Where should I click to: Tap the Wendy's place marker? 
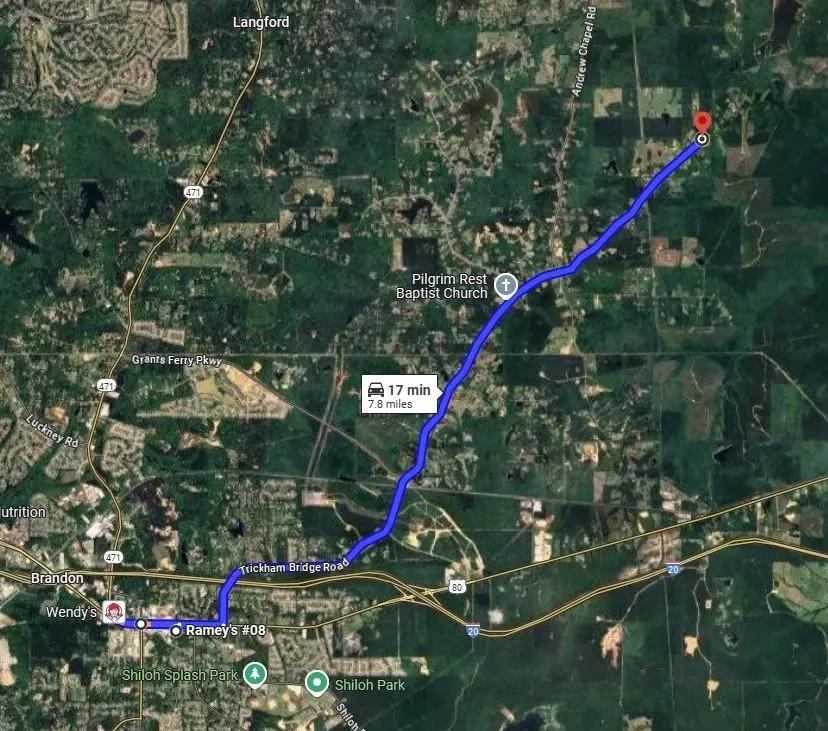(x=114, y=611)
